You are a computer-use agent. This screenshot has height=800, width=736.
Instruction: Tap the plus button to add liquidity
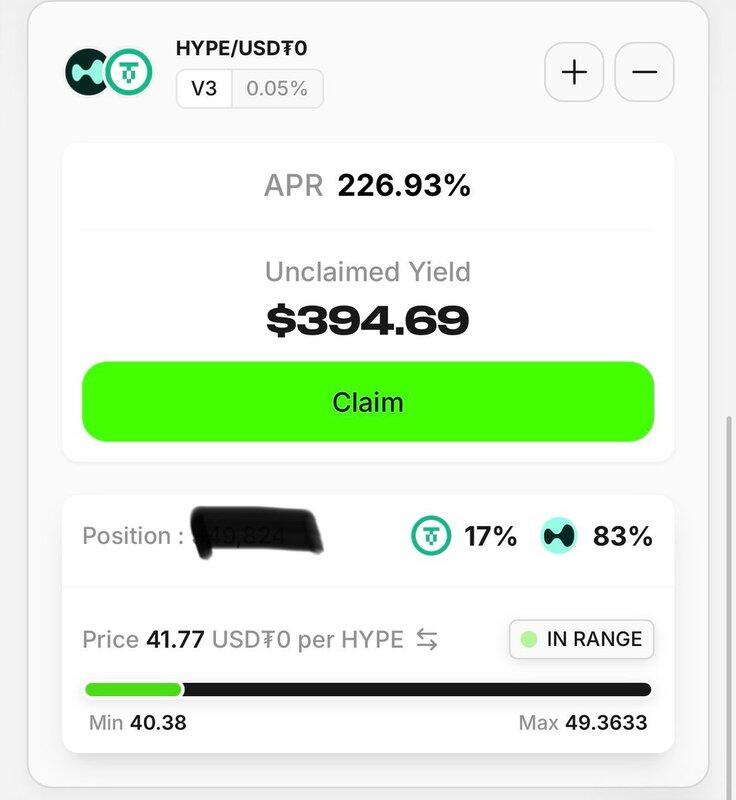tap(574, 72)
